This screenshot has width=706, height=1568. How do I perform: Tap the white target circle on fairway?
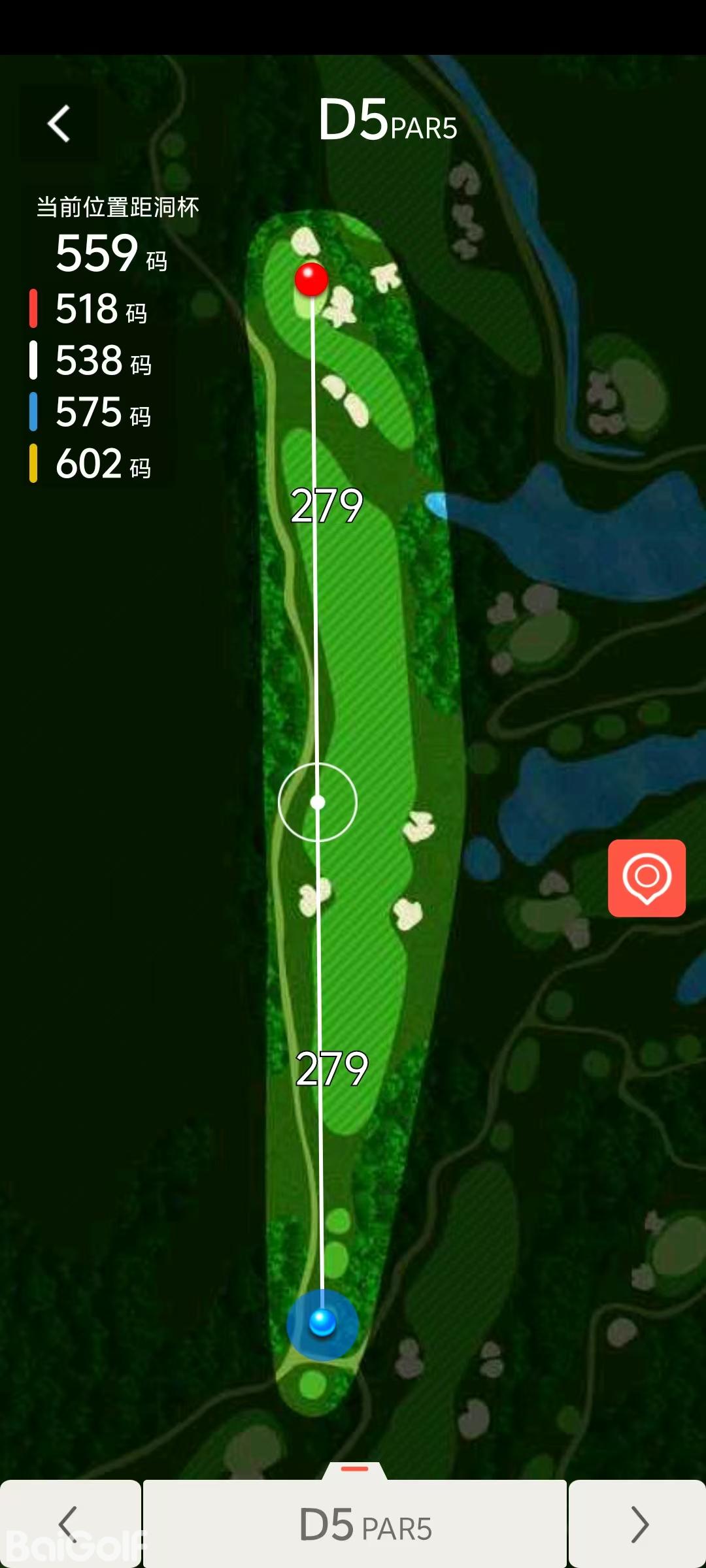click(318, 802)
